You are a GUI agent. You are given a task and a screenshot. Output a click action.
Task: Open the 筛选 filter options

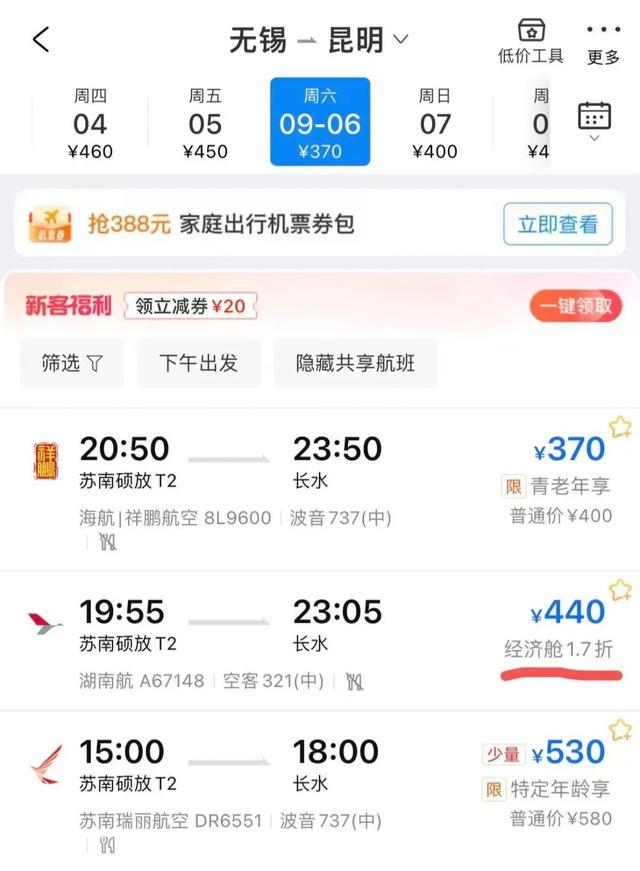tap(72, 363)
